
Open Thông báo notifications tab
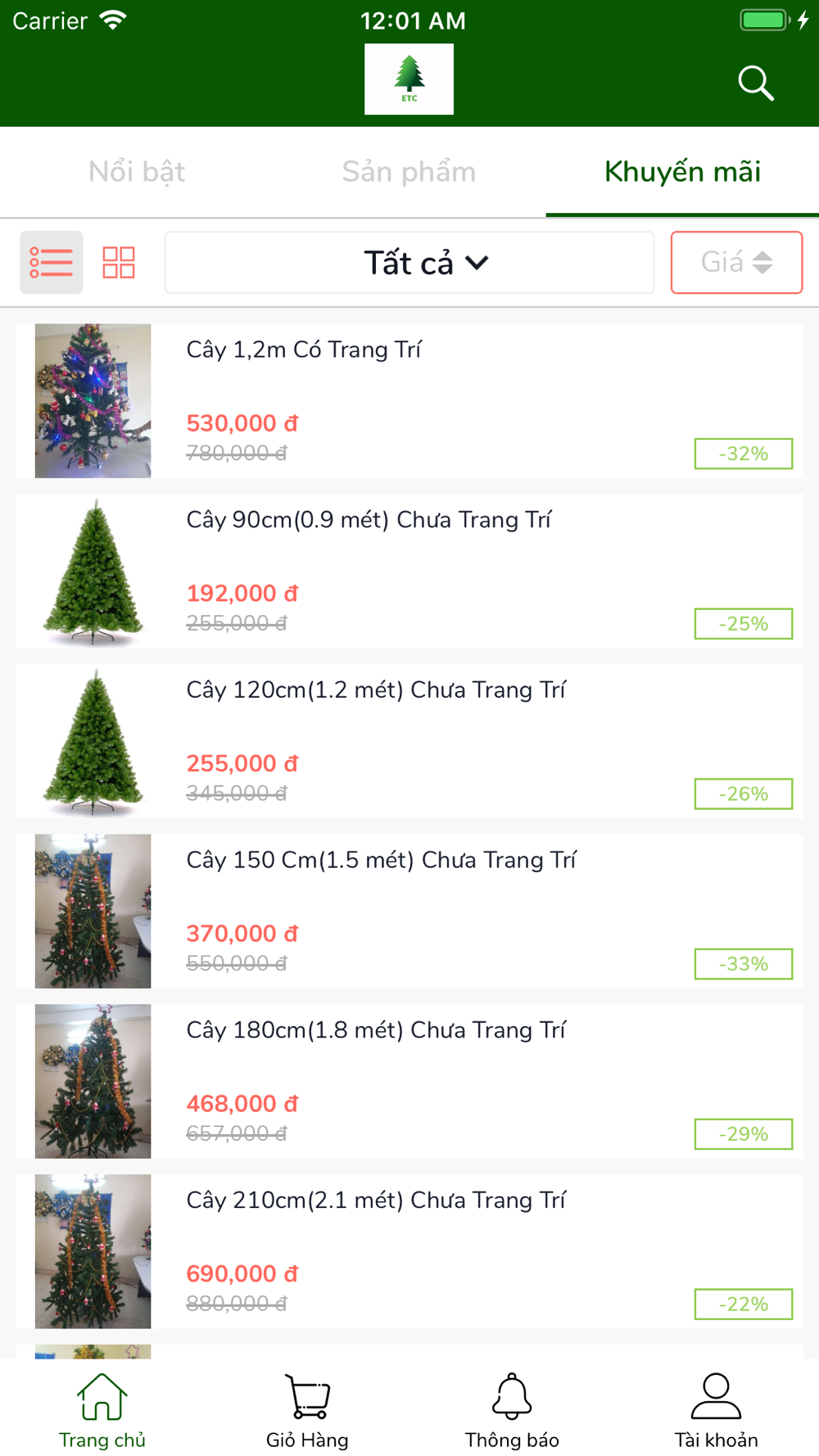[512, 1410]
